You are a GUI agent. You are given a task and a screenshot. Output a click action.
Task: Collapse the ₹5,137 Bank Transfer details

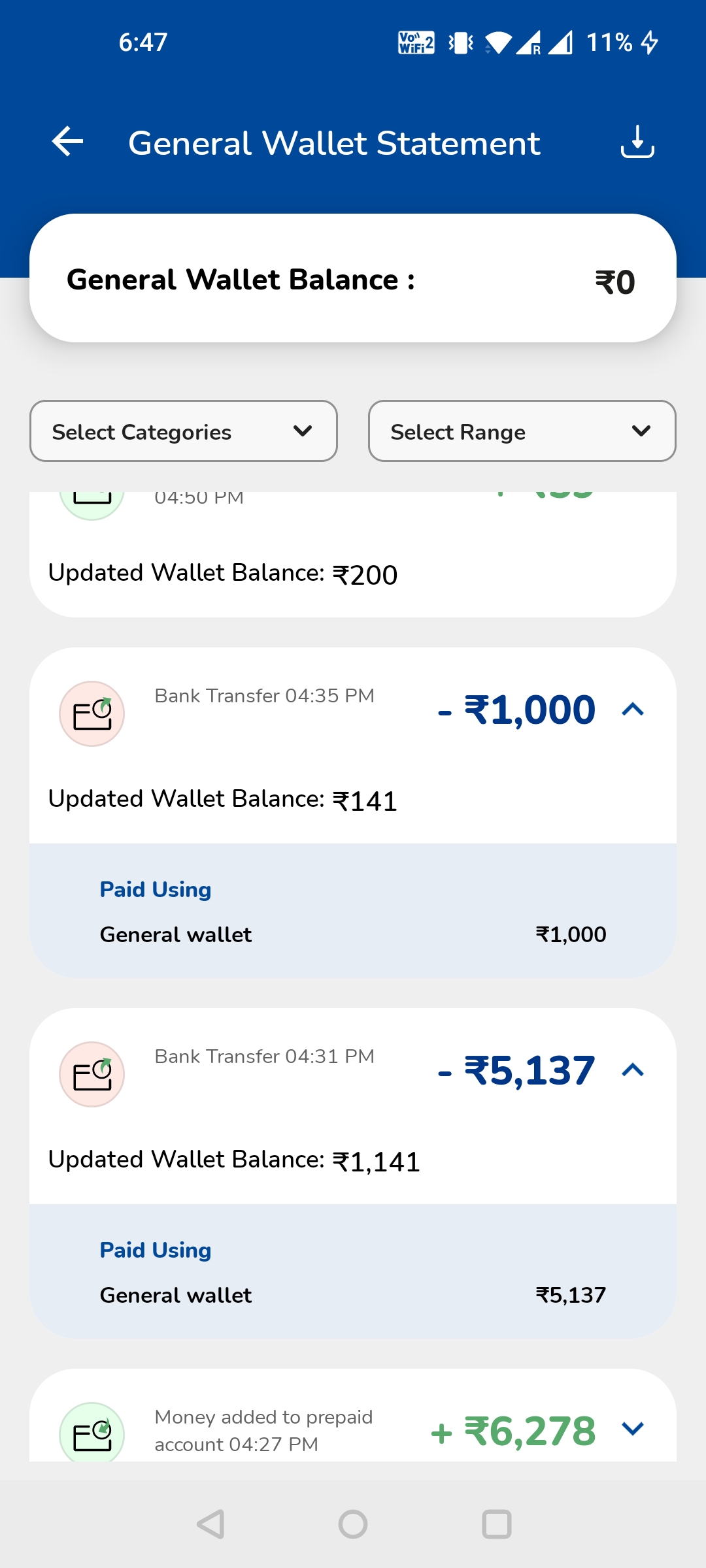tap(633, 1070)
